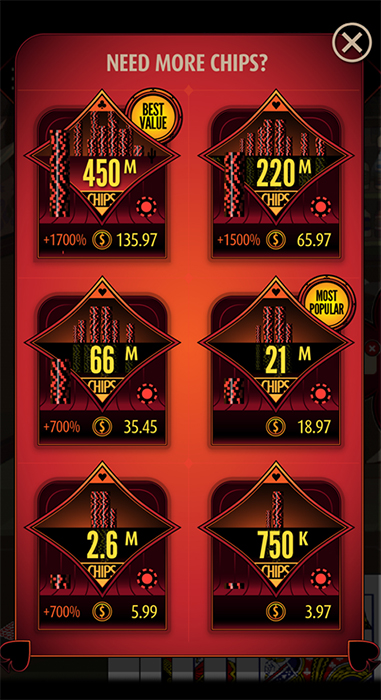Close the Need More Chips dialog
The height and width of the screenshot is (700, 381).
tap(352, 42)
